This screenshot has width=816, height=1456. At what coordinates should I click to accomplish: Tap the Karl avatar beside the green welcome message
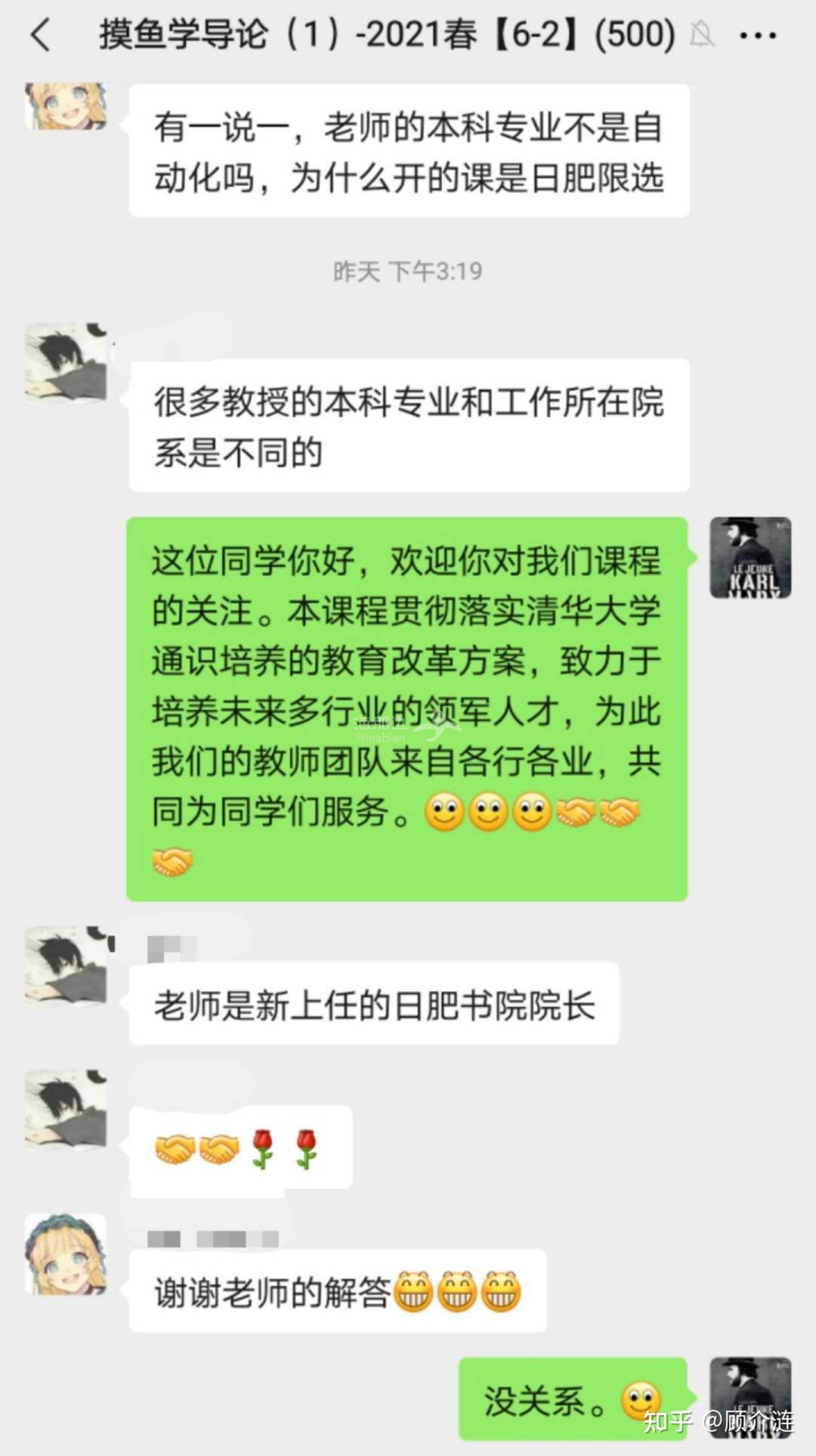pos(750,558)
